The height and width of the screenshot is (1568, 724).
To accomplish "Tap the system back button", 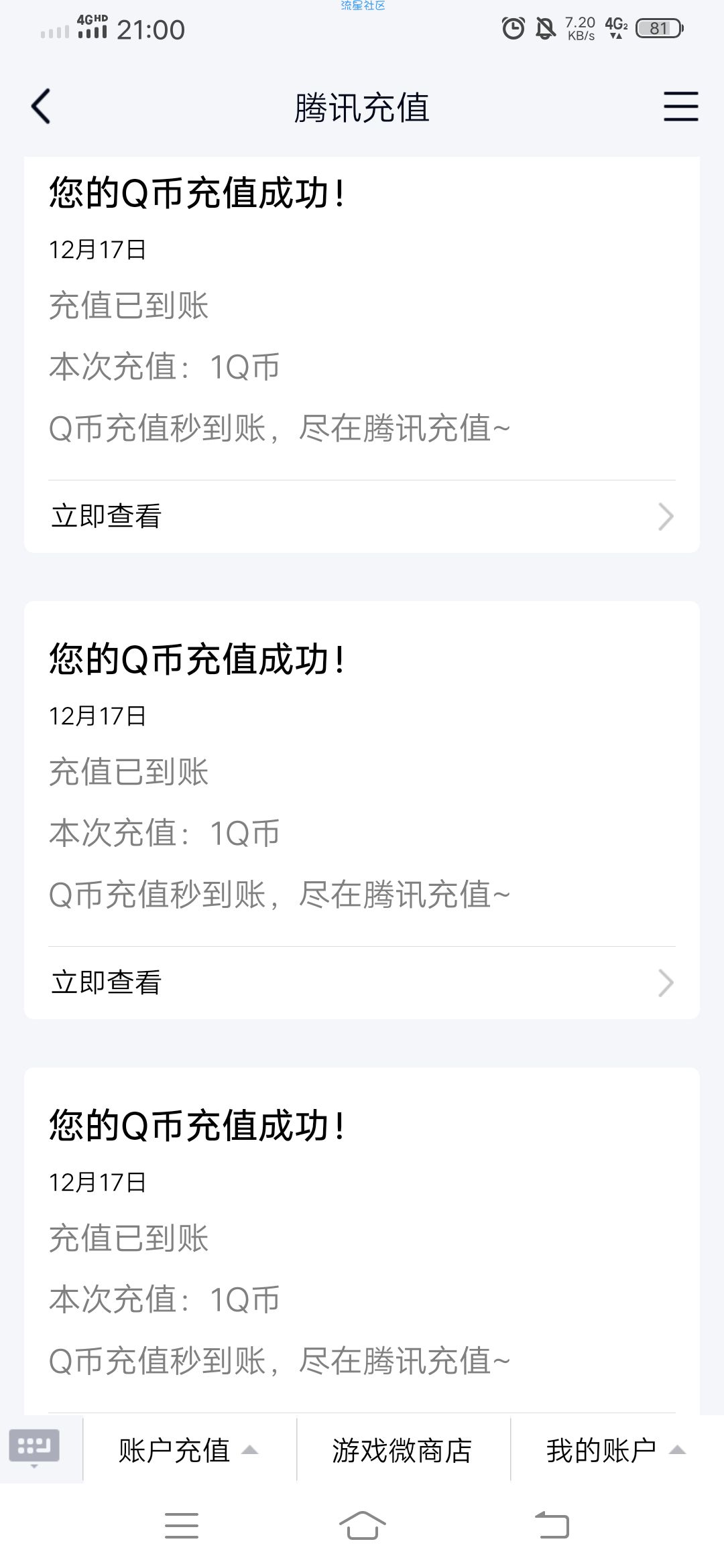I will coord(552,1526).
